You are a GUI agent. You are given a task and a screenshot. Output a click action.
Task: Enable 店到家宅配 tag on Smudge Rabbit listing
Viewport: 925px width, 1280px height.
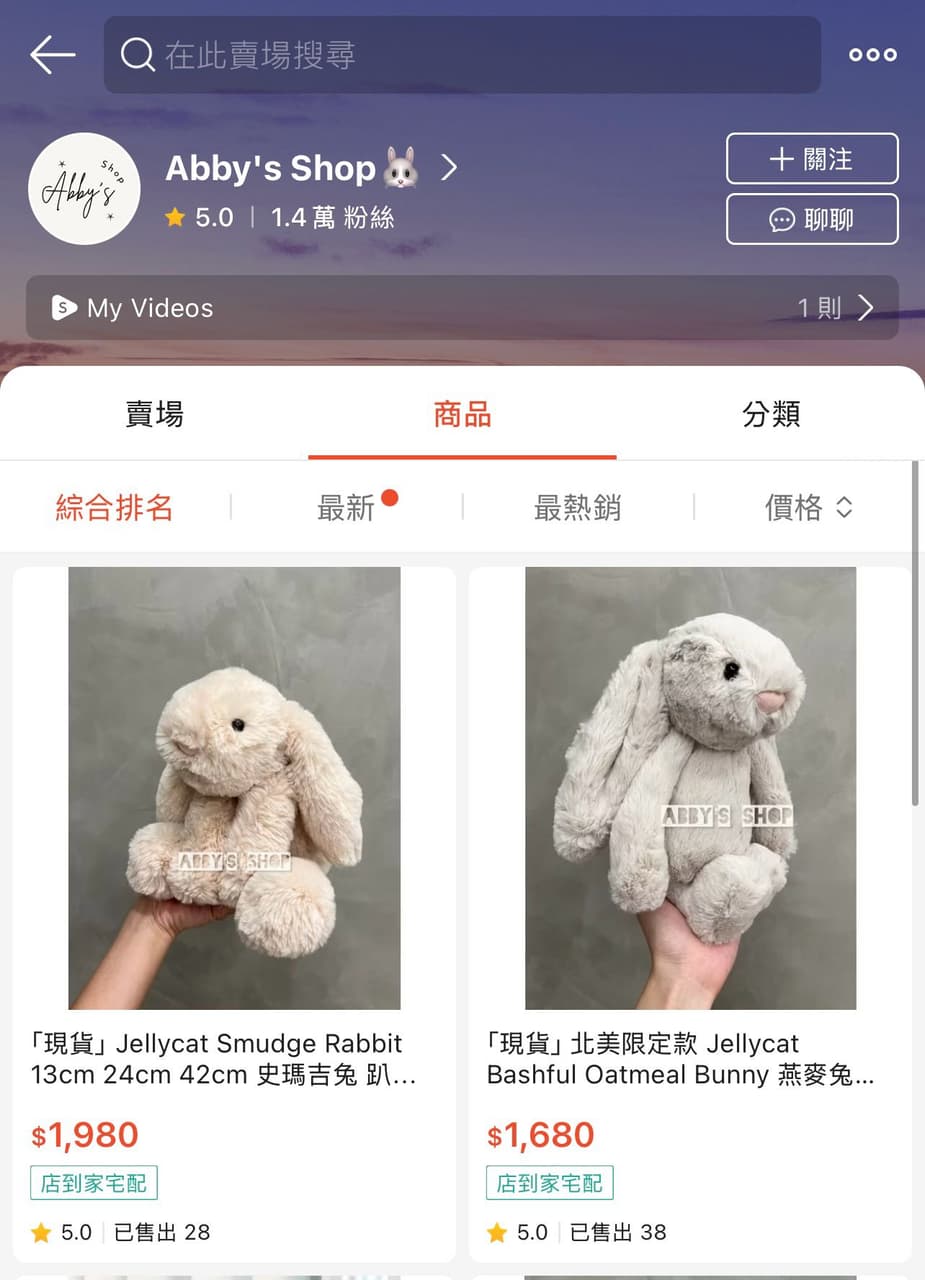[93, 1183]
